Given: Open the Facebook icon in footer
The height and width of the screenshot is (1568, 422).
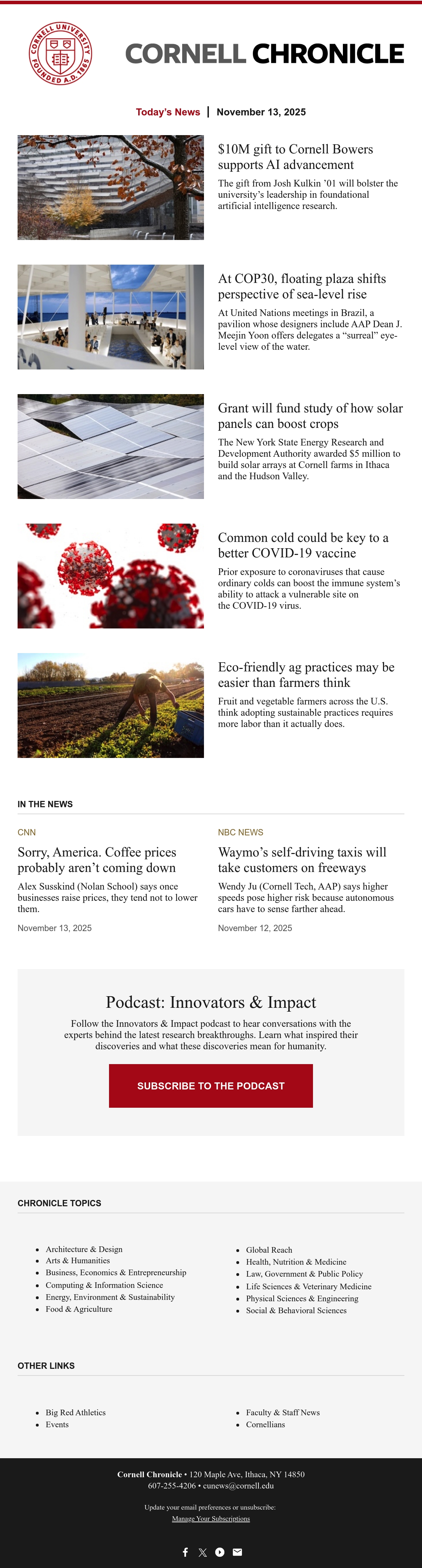Looking at the screenshot, I should (x=185, y=1551).
